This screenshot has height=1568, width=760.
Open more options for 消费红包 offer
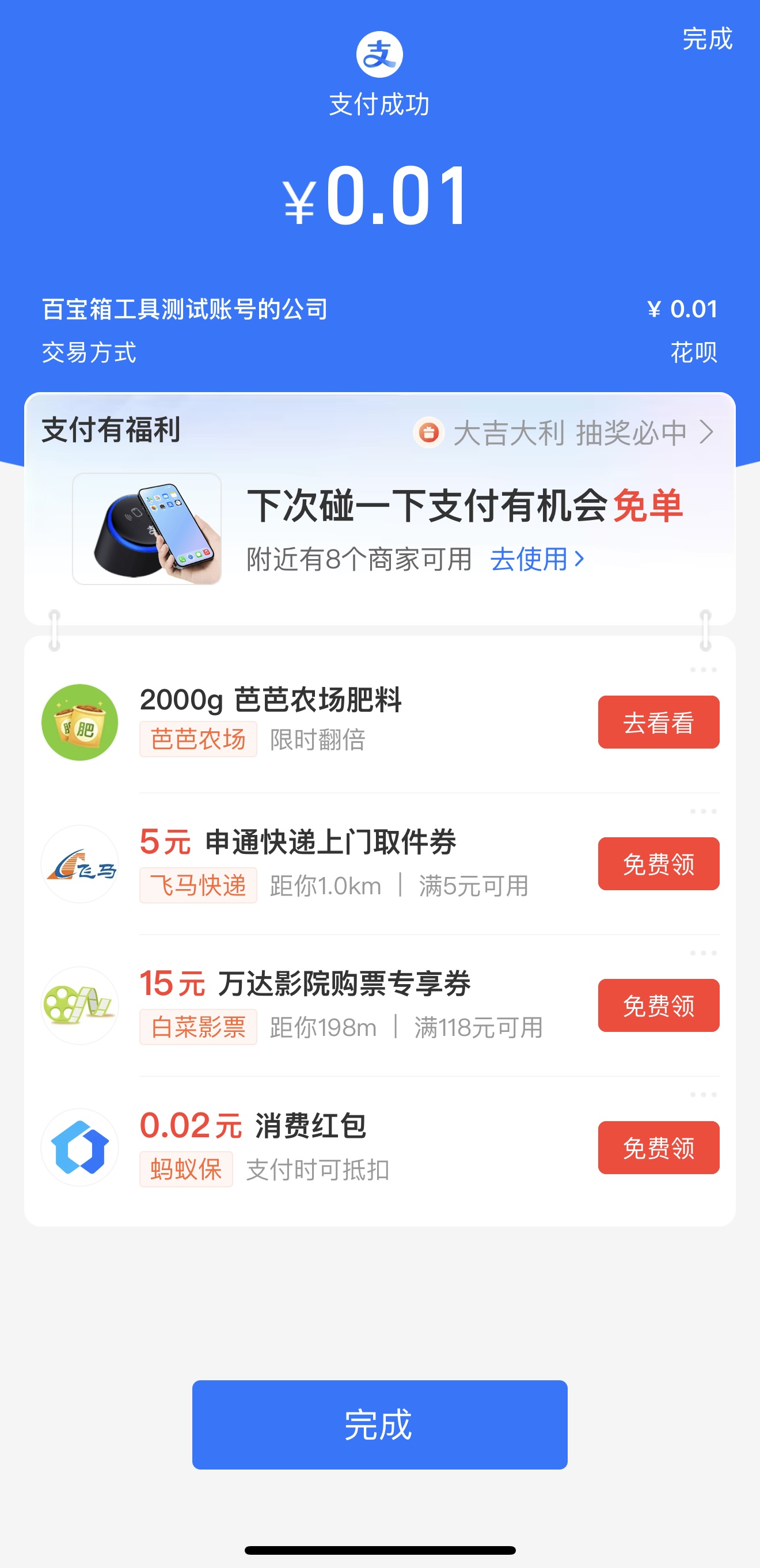[x=703, y=1095]
